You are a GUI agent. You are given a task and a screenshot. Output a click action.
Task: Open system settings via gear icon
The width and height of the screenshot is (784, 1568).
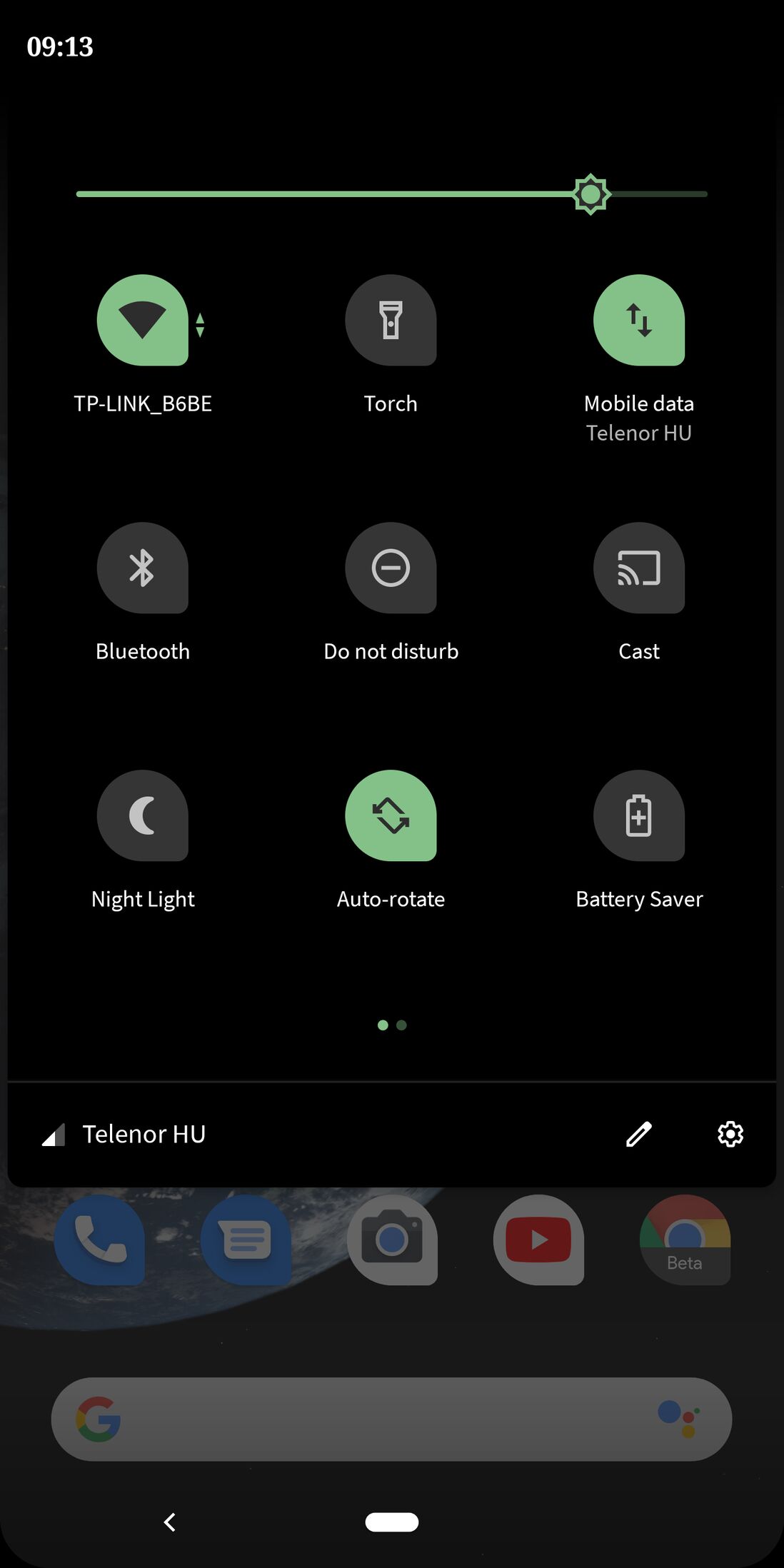point(730,1134)
